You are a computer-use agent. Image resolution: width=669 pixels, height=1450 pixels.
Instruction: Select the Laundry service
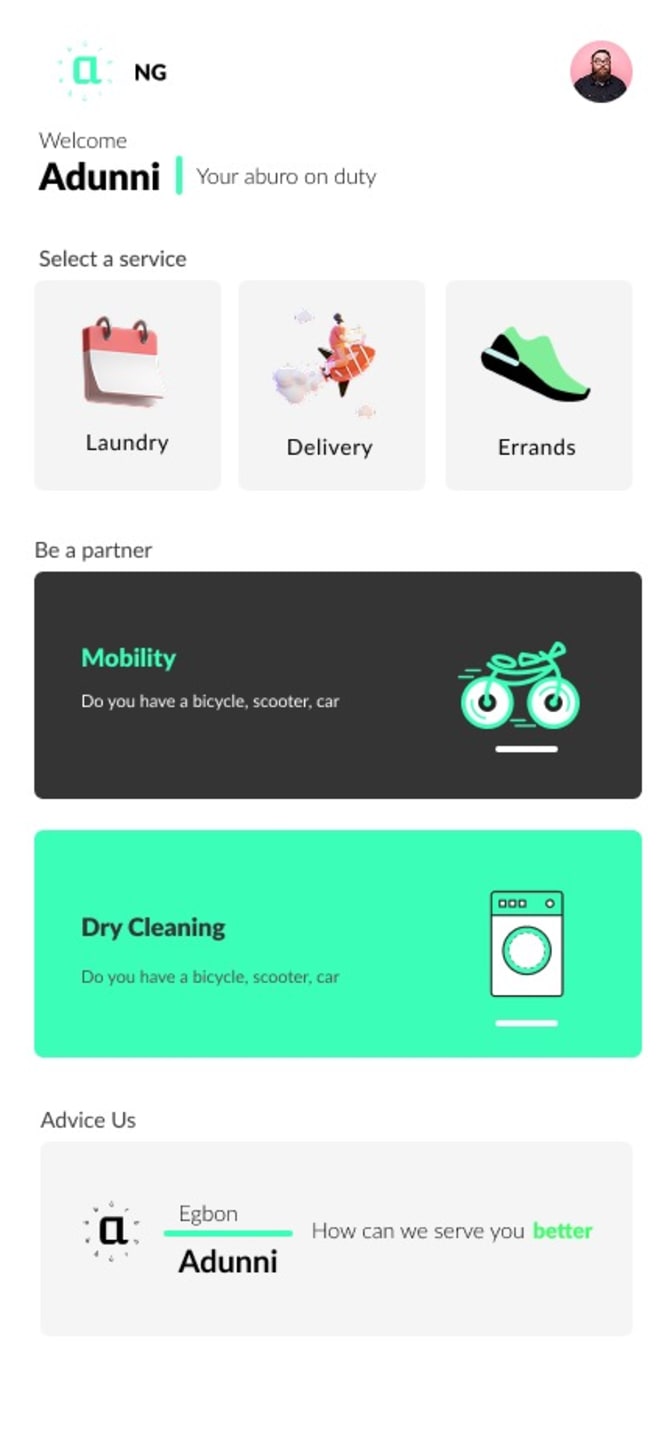pos(127,385)
